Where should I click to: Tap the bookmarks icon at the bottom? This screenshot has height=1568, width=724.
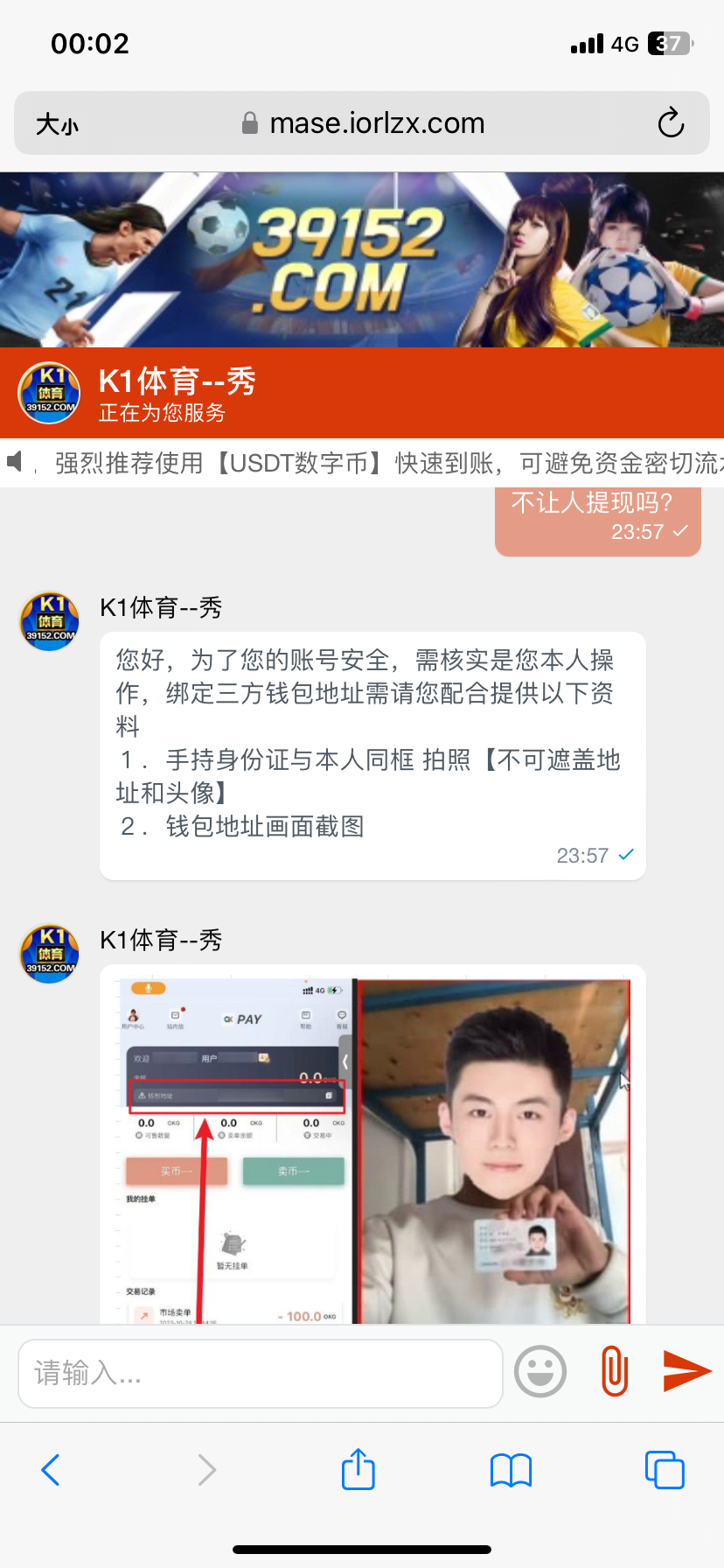tap(511, 1470)
